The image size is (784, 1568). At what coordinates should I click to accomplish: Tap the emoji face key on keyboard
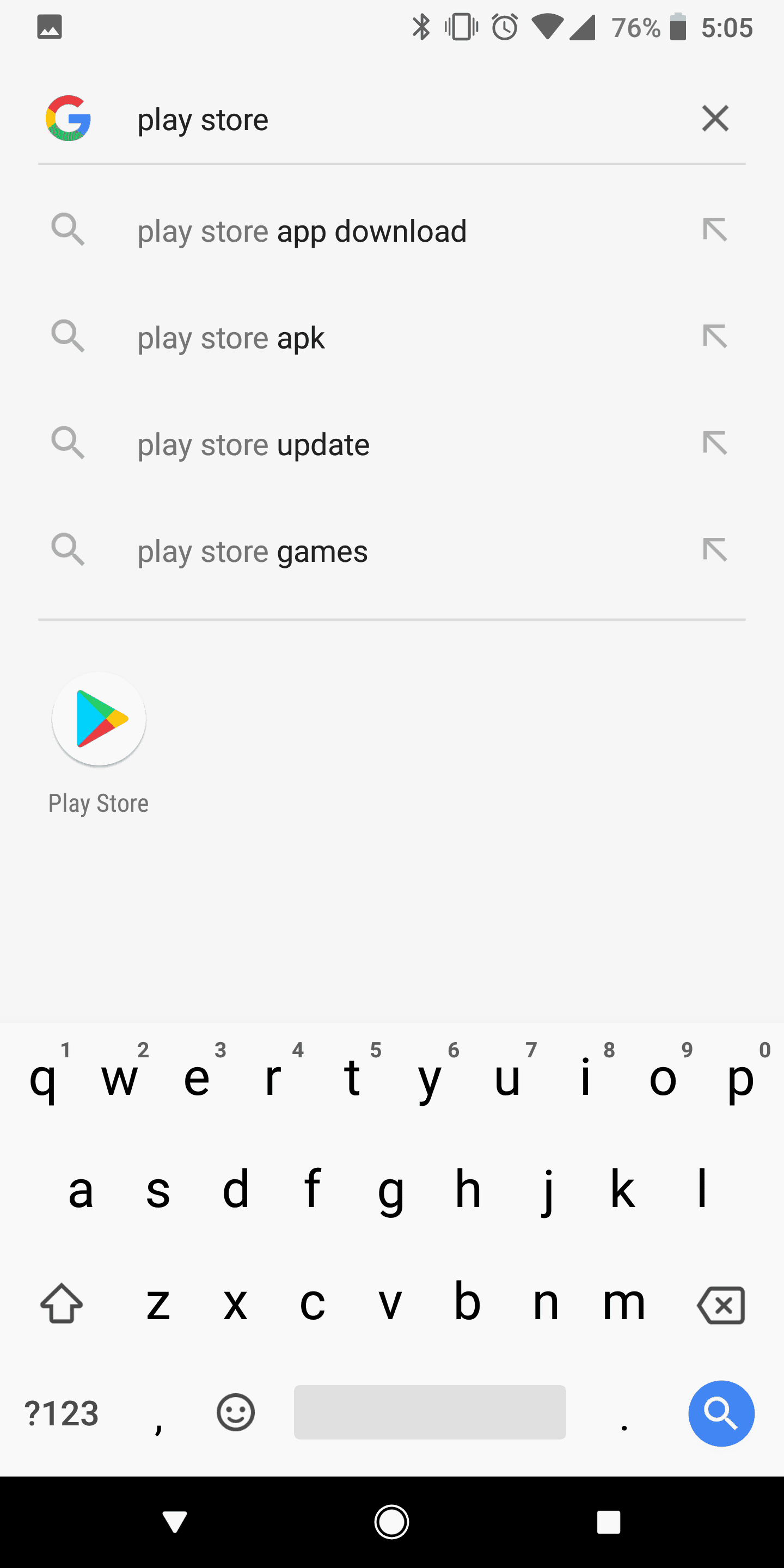click(235, 1413)
